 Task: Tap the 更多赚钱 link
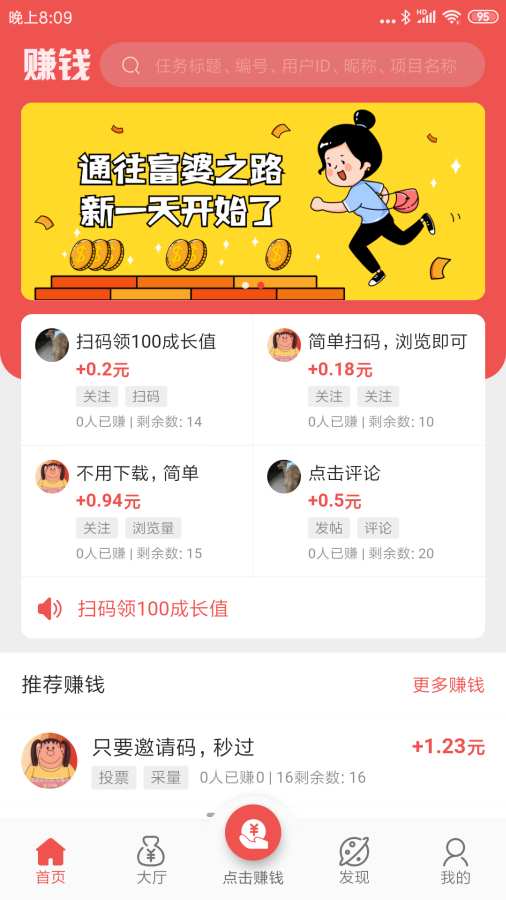click(x=449, y=685)
